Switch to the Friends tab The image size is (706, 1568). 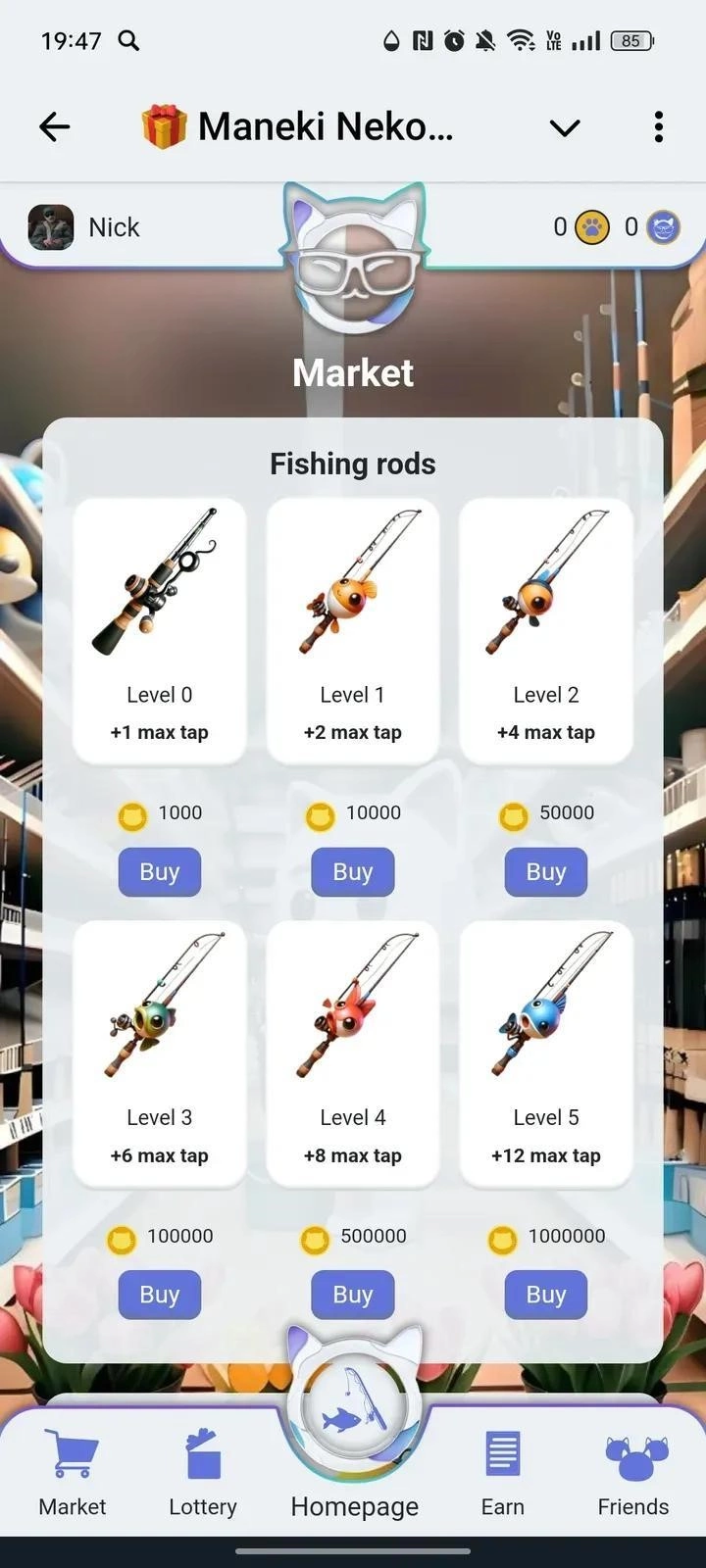[633, 1470]
